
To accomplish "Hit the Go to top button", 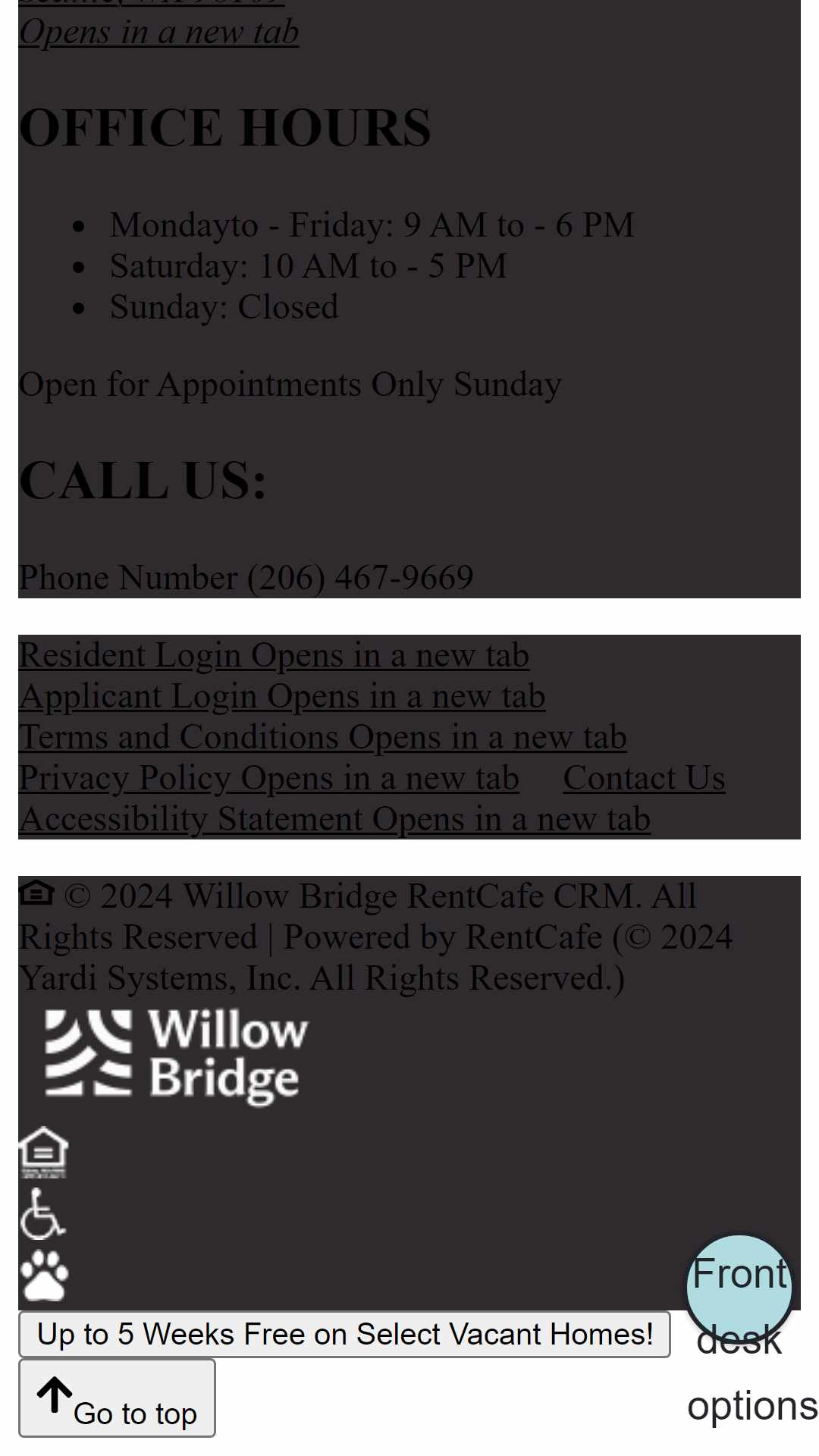I will [117, 1398].
